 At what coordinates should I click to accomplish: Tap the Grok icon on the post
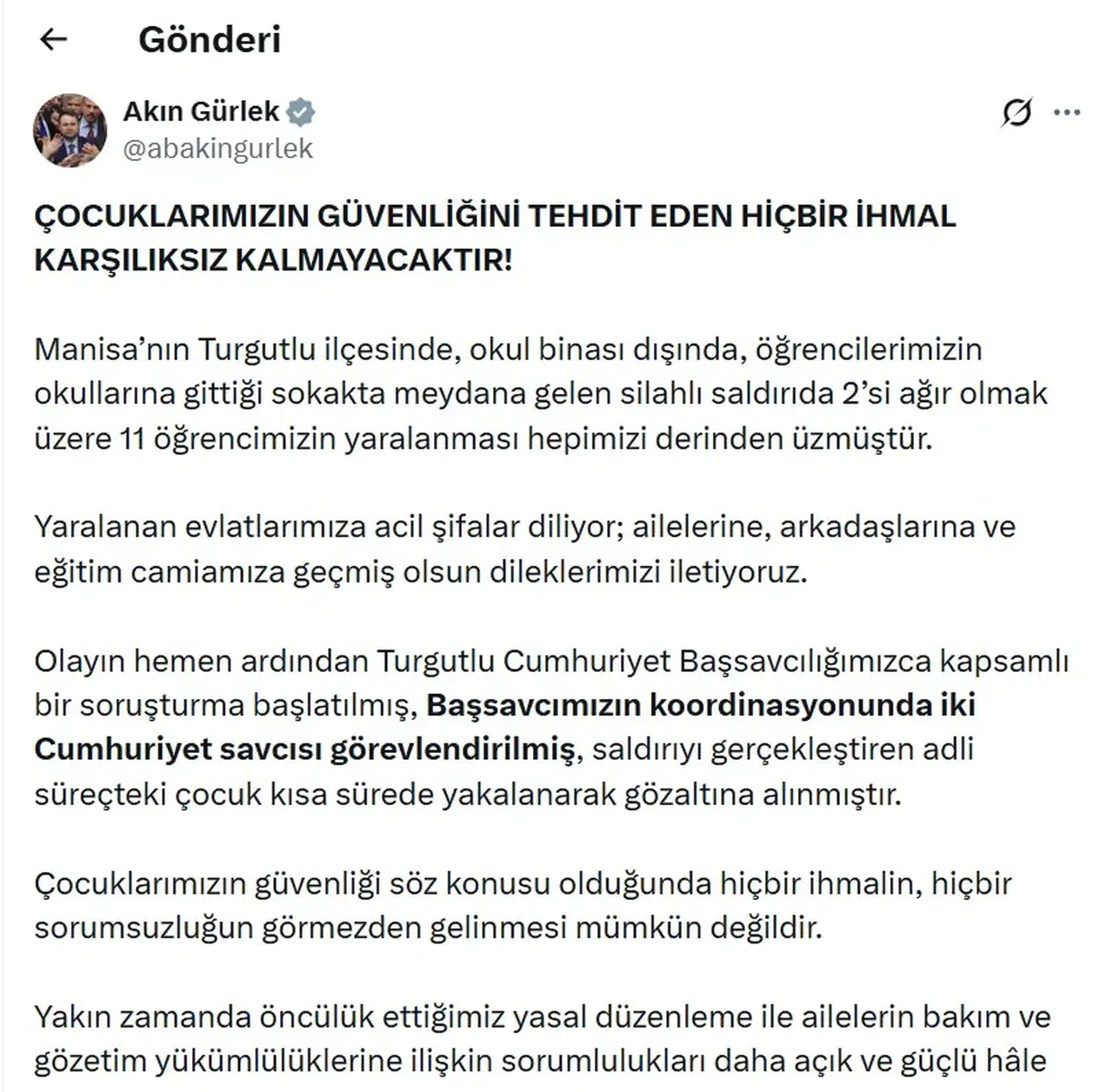pyautogui.click(x=1016, y=112)
